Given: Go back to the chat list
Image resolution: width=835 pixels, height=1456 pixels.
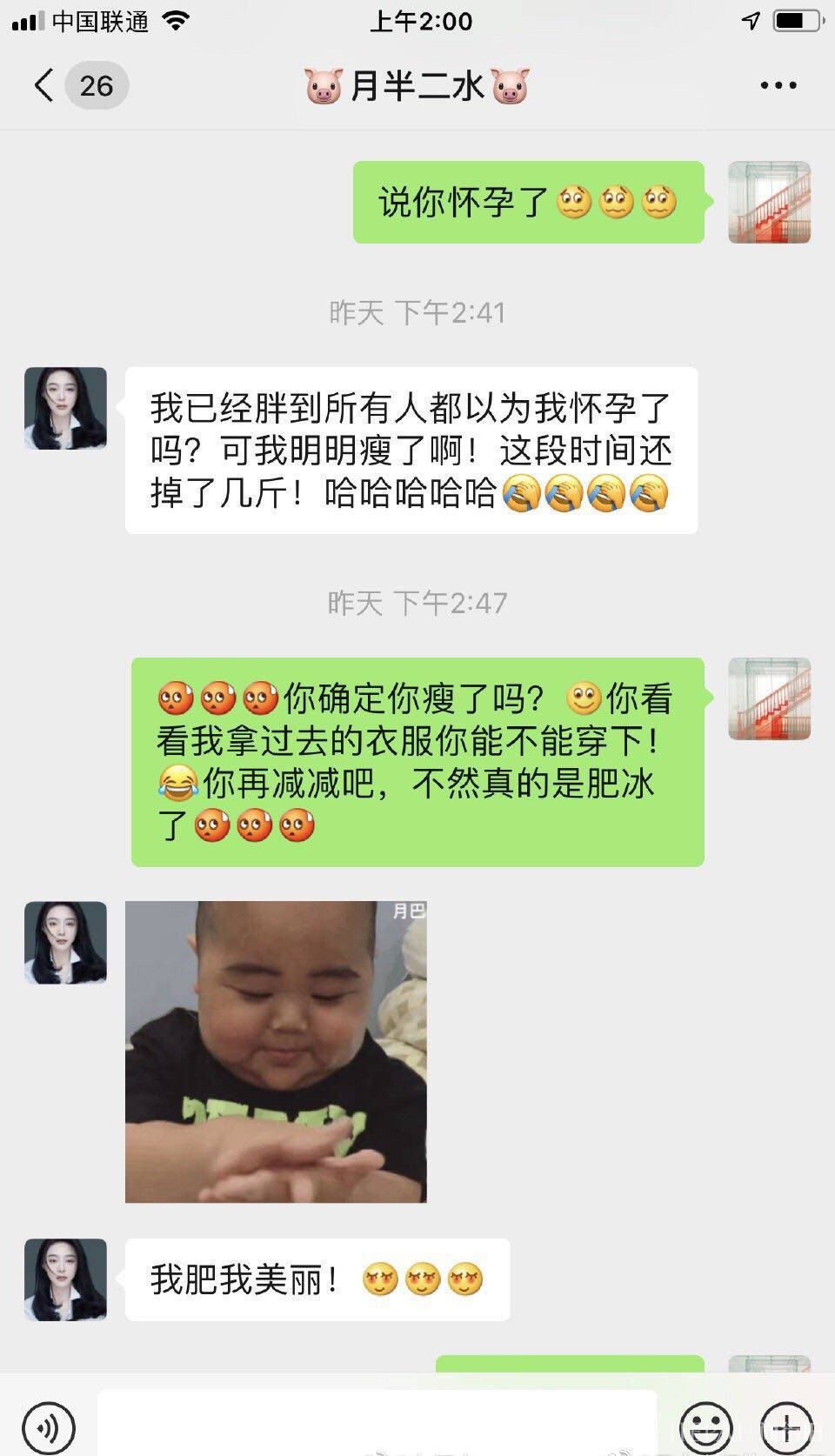Looking at the screenshot, I should pos(43,85).
